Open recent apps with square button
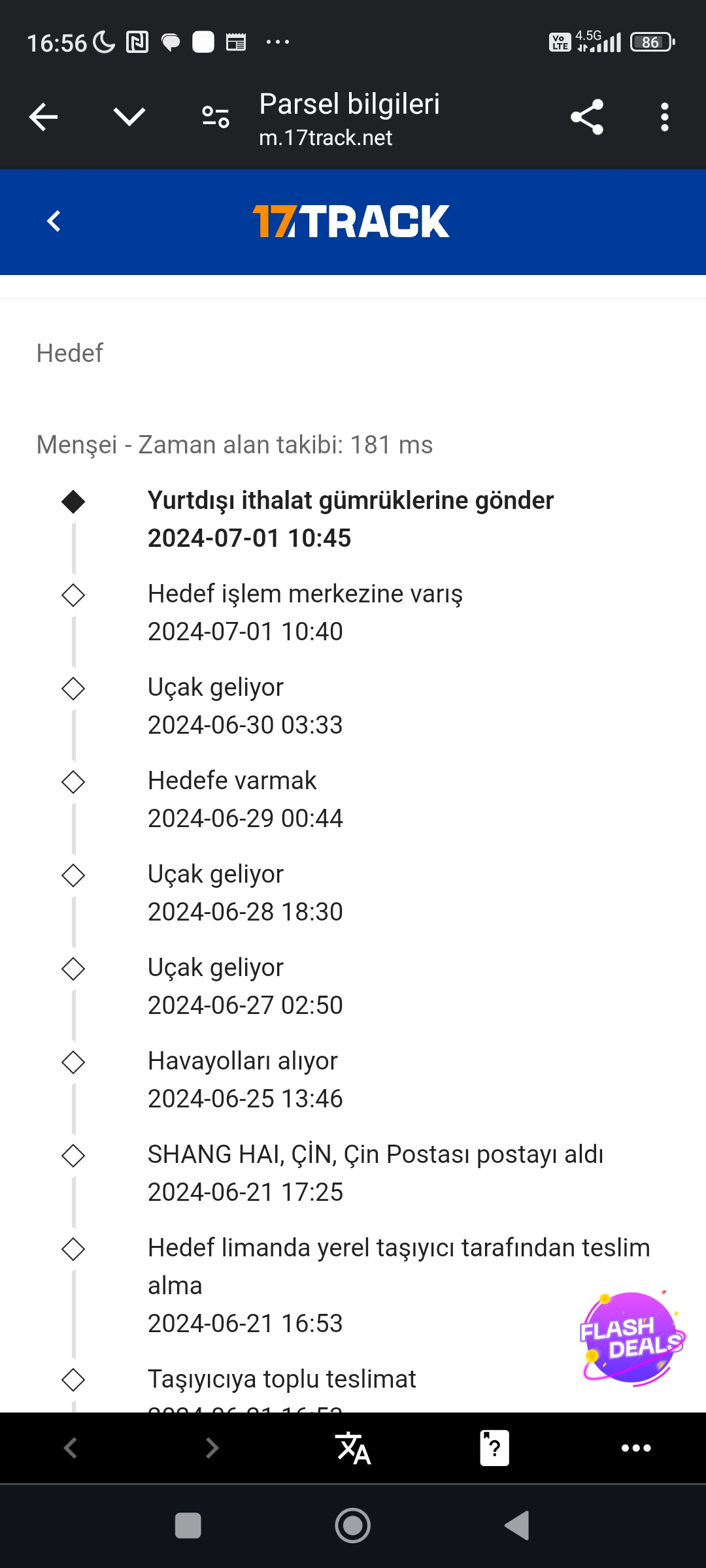This screenshot has width=706, height=1568. point(188,1526)
